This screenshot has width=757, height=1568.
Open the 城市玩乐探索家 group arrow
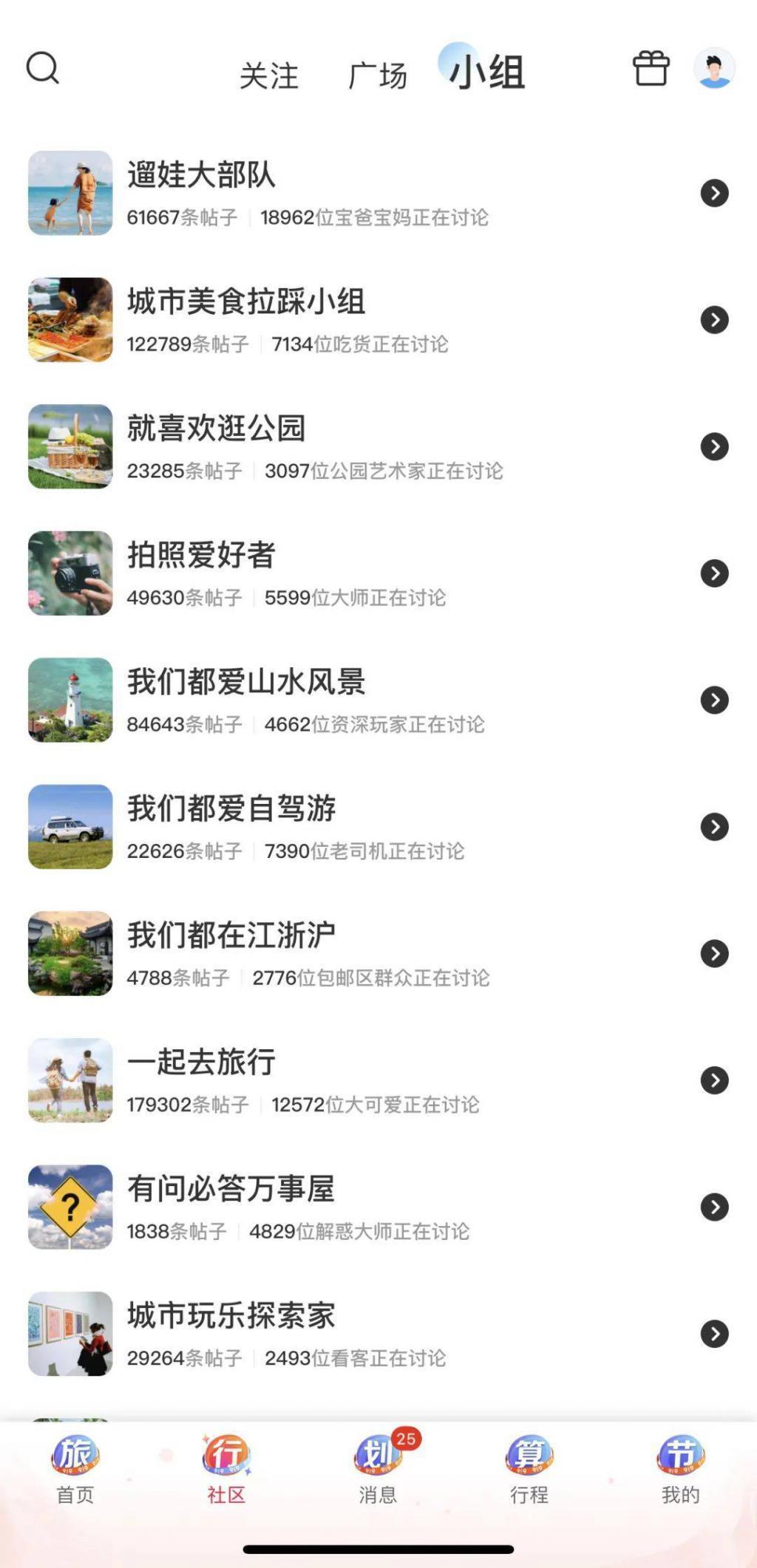tap(714, 1332)
